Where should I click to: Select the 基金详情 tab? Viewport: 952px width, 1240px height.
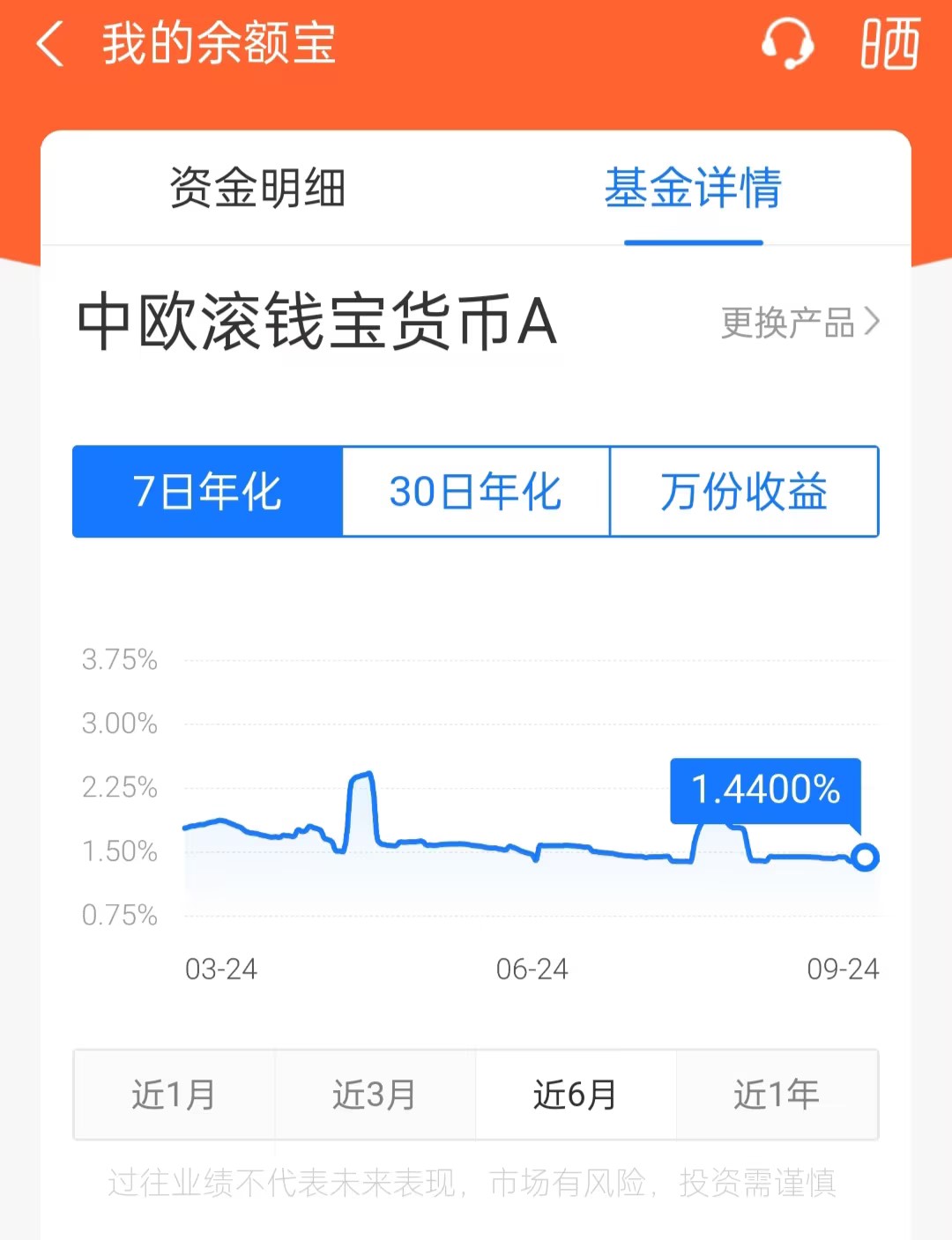(x=693, y=188)
